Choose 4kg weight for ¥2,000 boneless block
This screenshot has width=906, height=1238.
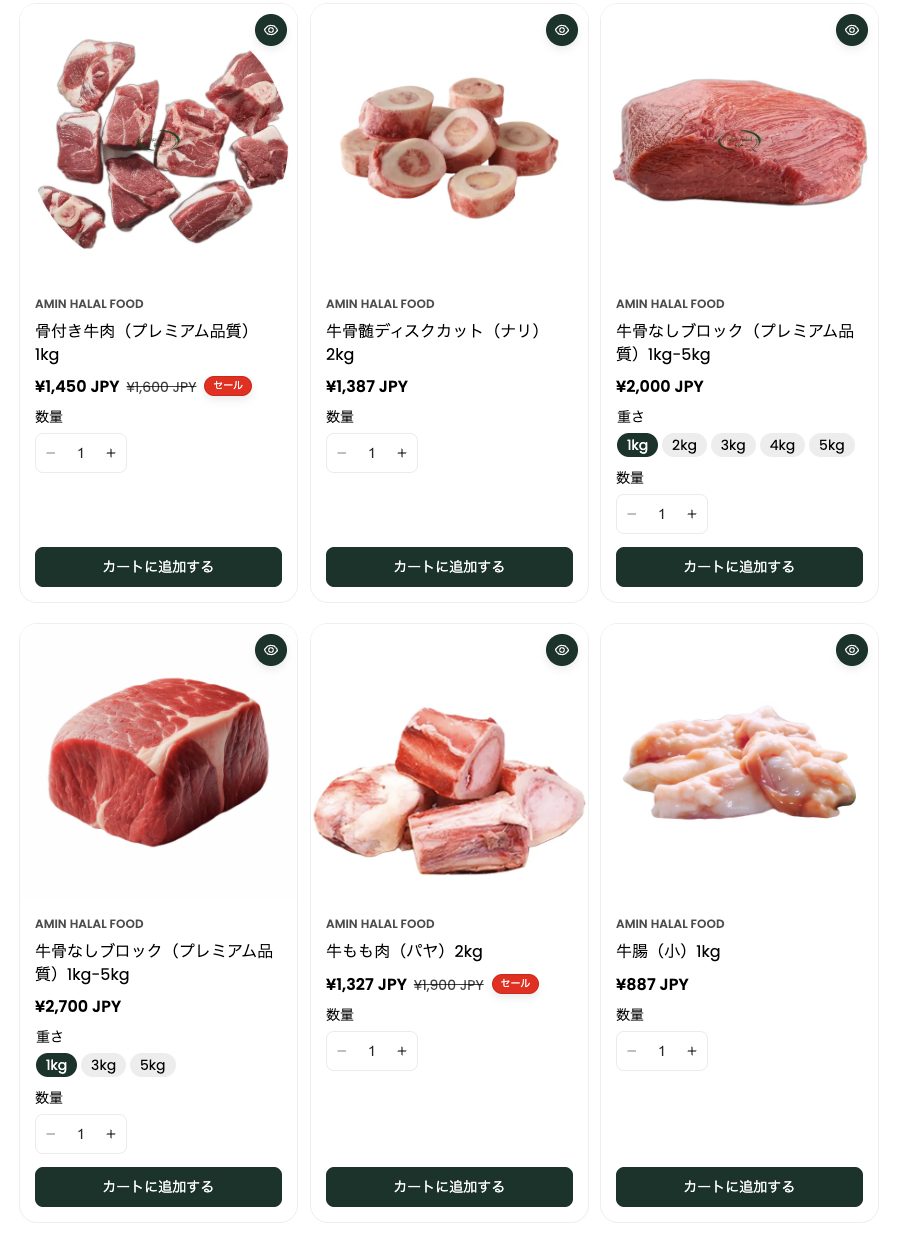coord(782,445)
